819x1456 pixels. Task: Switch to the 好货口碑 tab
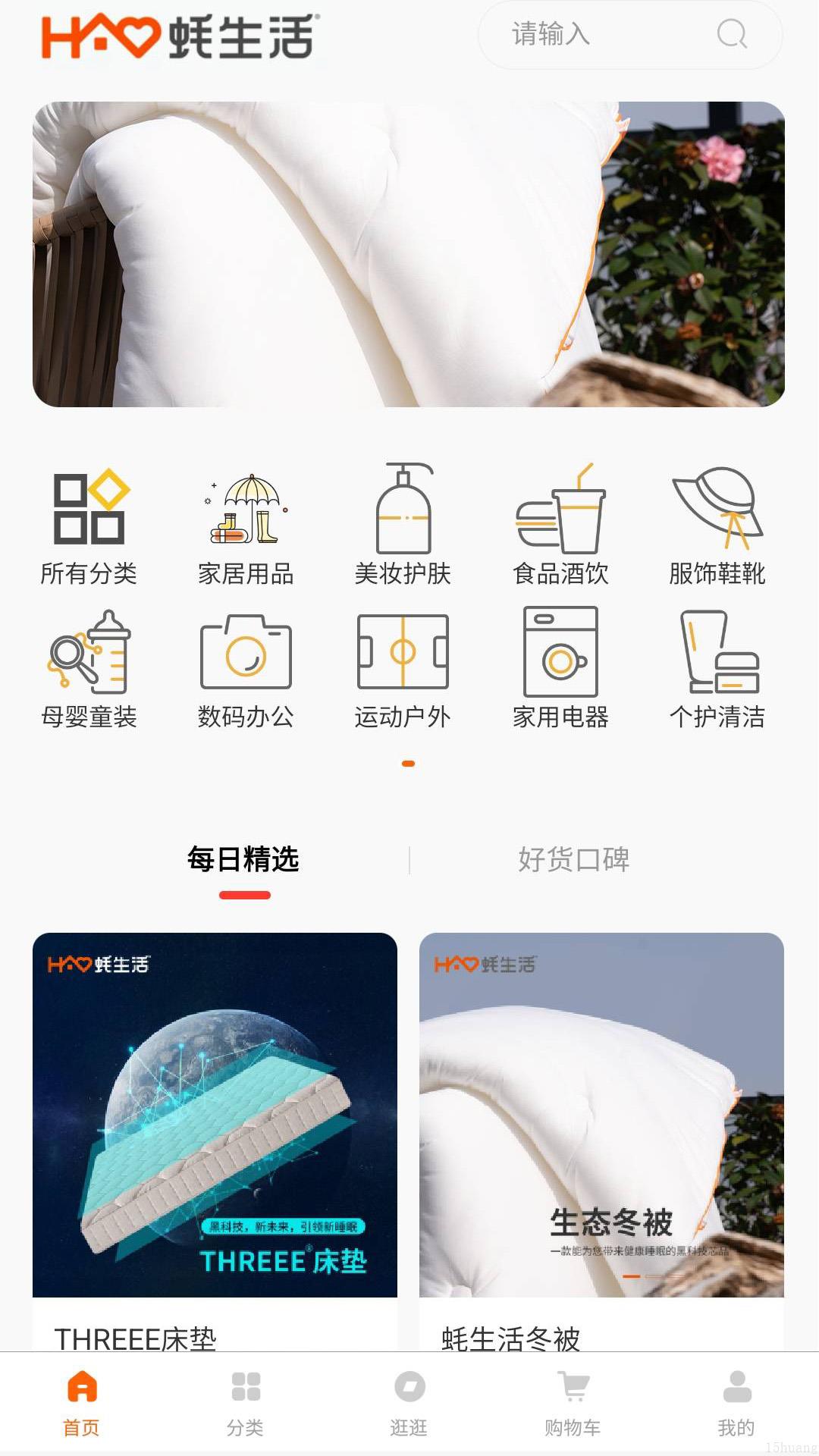point(575,859)
